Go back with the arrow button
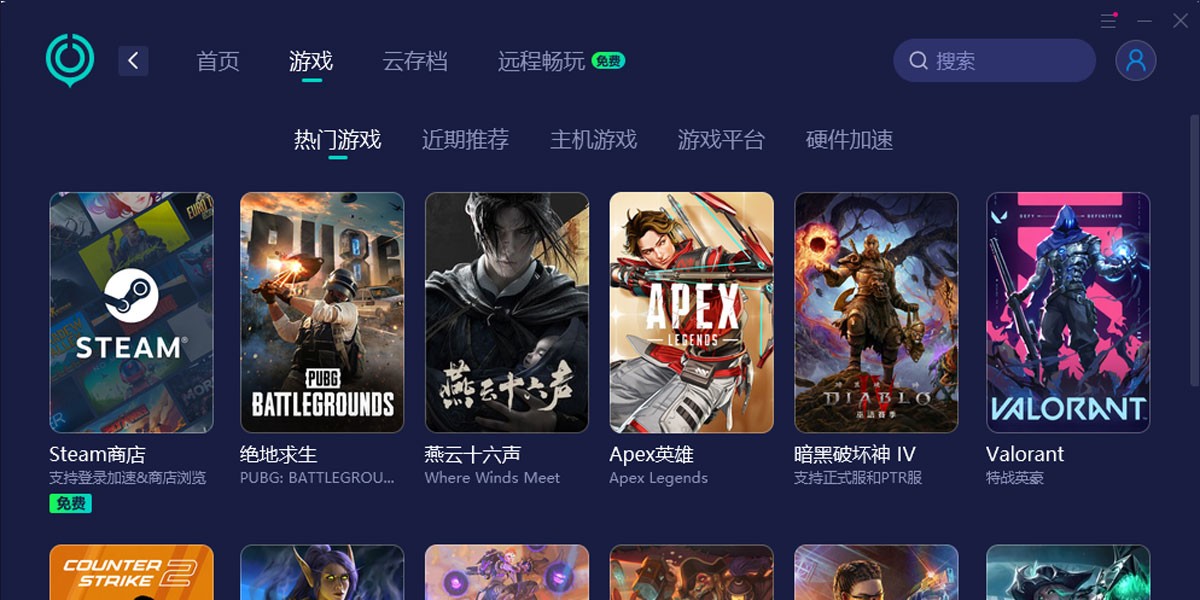This screenshot has width=1200, height=600. (x=133, y=61)
